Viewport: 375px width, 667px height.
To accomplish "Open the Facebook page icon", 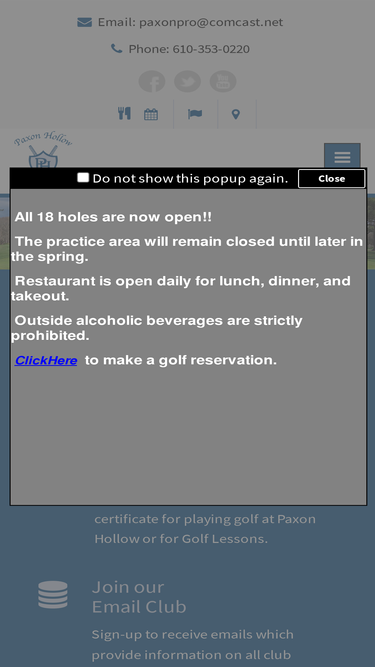I will pyautogui.click(x=152, y=82).
